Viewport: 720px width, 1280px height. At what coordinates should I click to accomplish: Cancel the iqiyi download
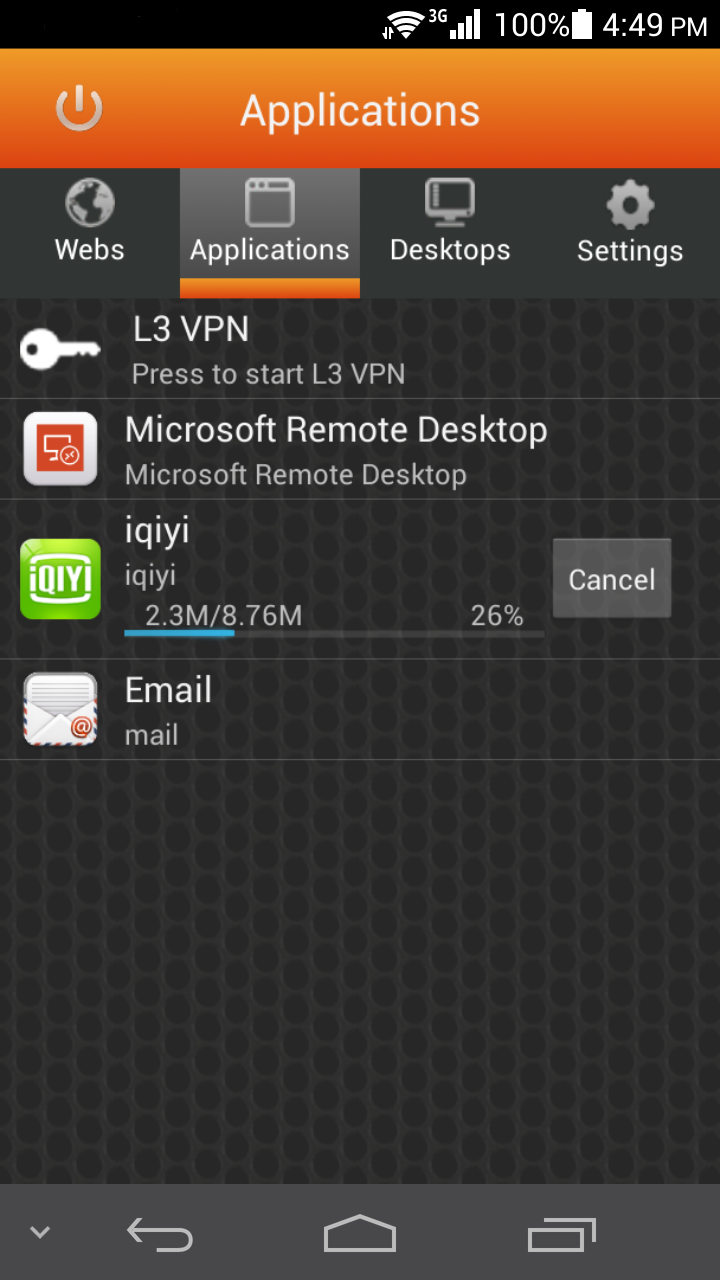point(612,579)
